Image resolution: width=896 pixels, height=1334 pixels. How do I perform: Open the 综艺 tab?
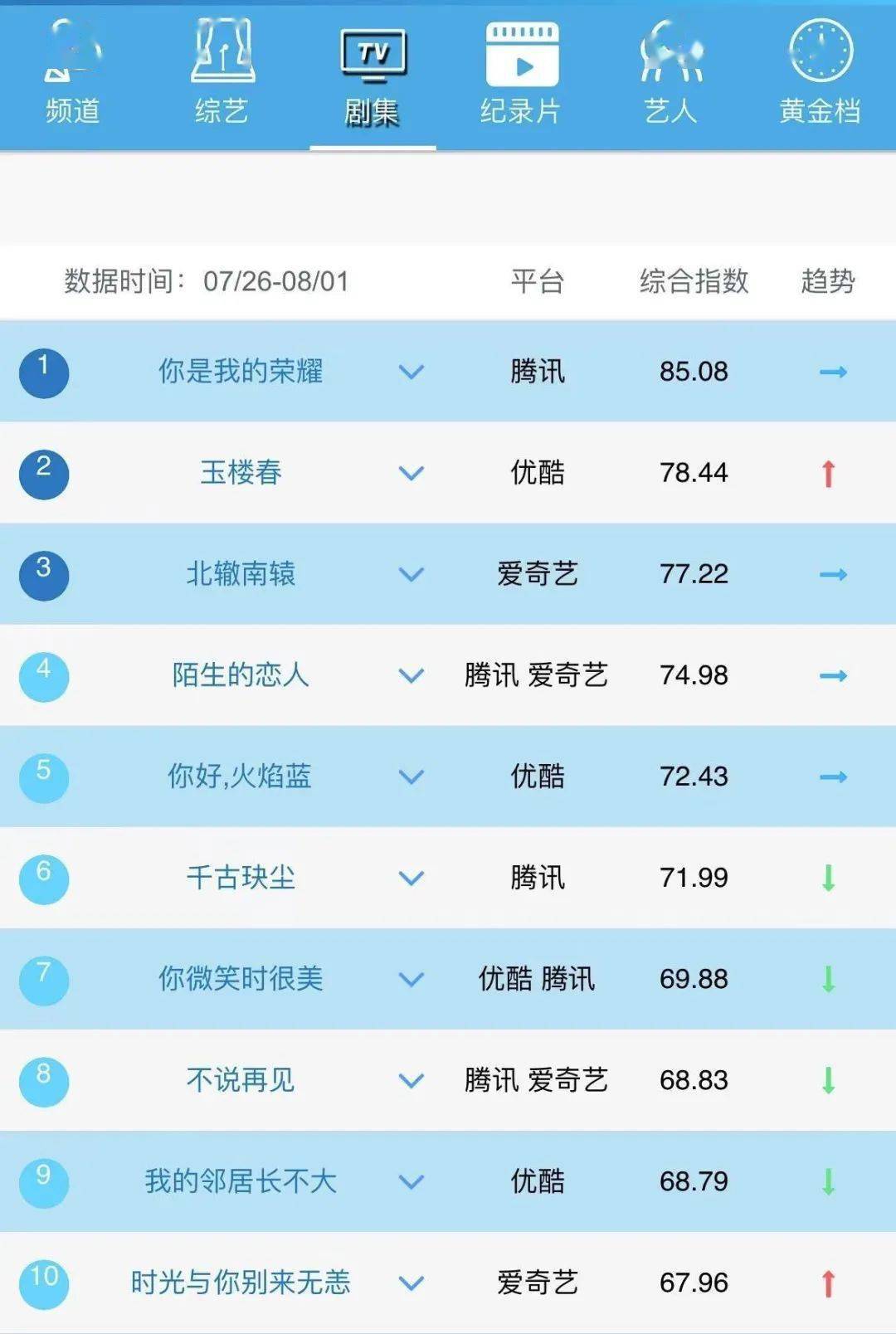[x=222, y=75]
